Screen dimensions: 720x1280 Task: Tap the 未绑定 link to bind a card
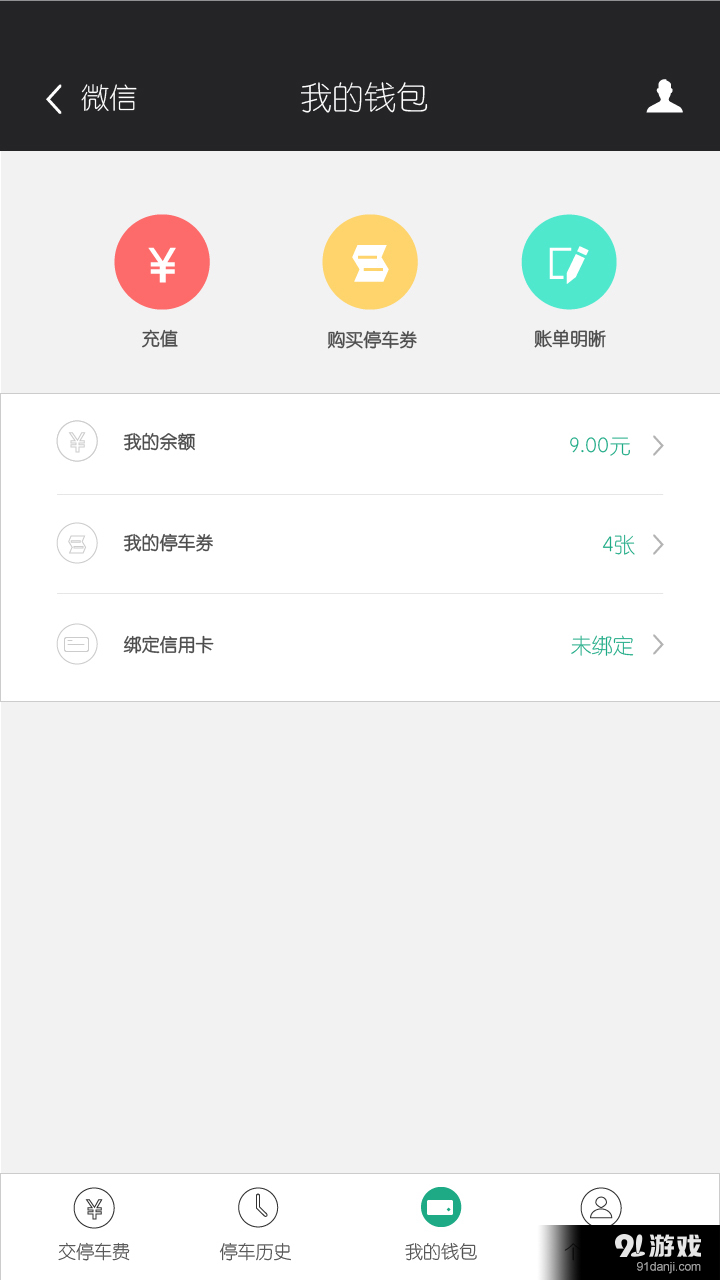[x=601, y=645]
